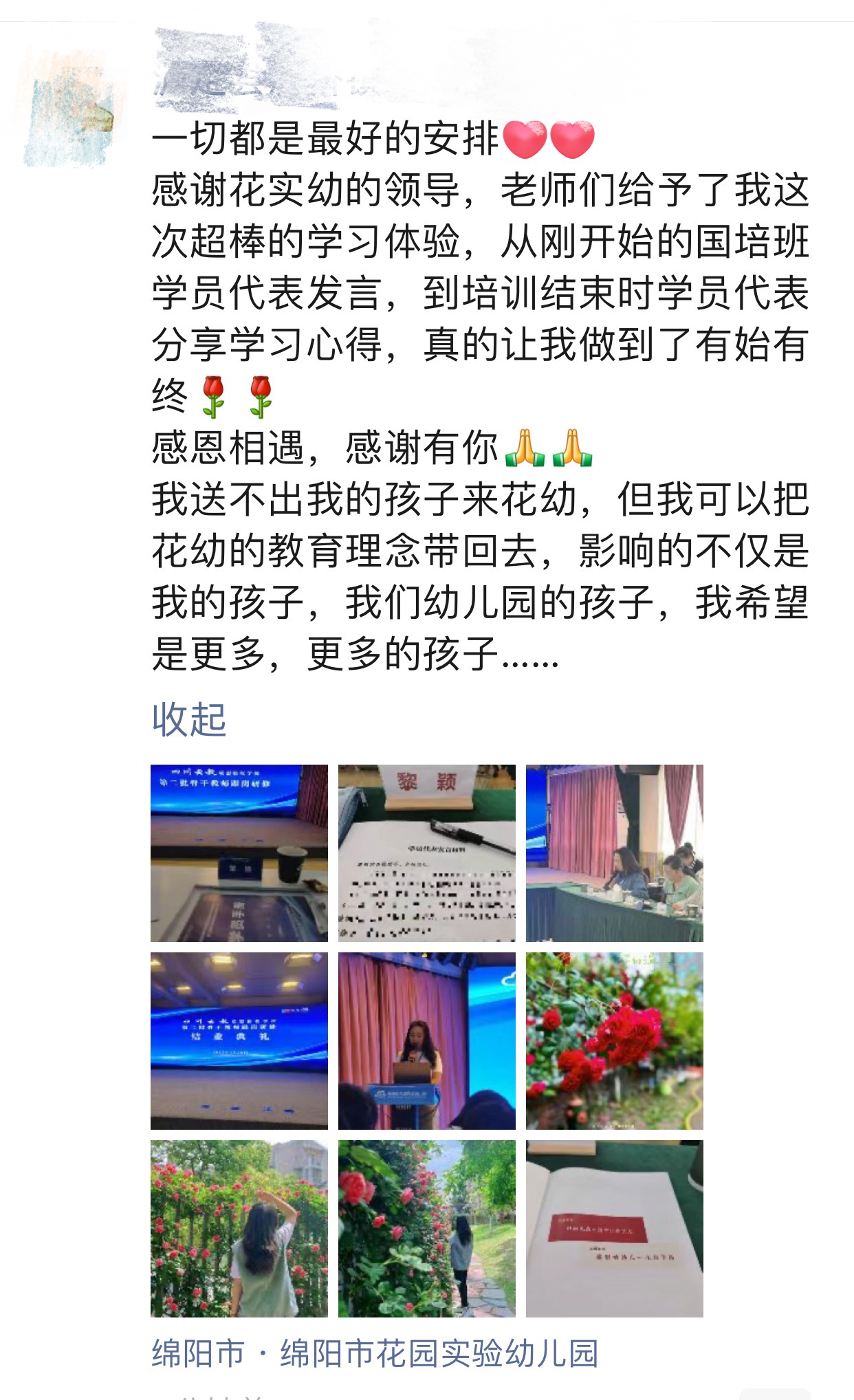Open the photo of the girl facing the rose wall
Screen dimensions: 854x1400
click(239, 1228)
